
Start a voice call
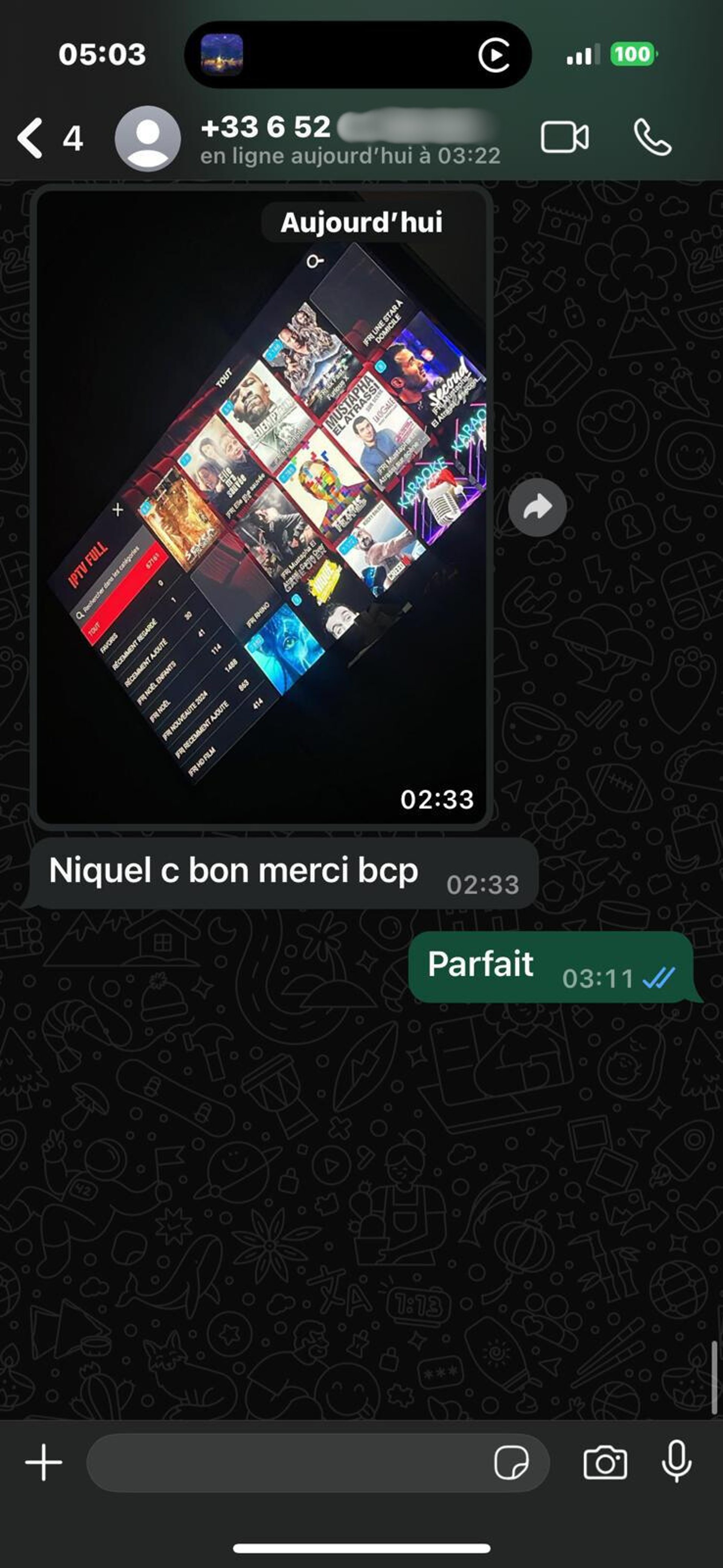(653, 137)
